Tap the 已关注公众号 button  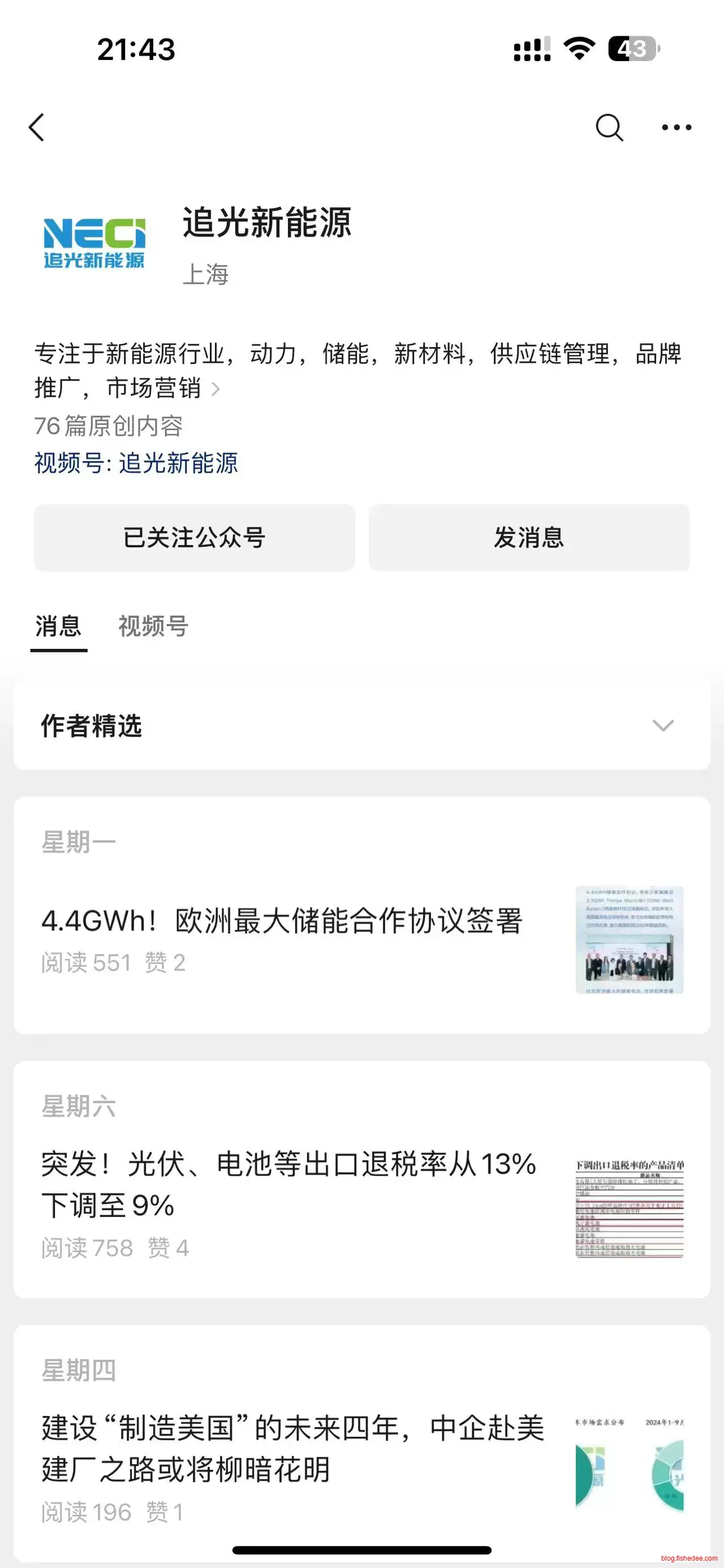click(194, 538)
